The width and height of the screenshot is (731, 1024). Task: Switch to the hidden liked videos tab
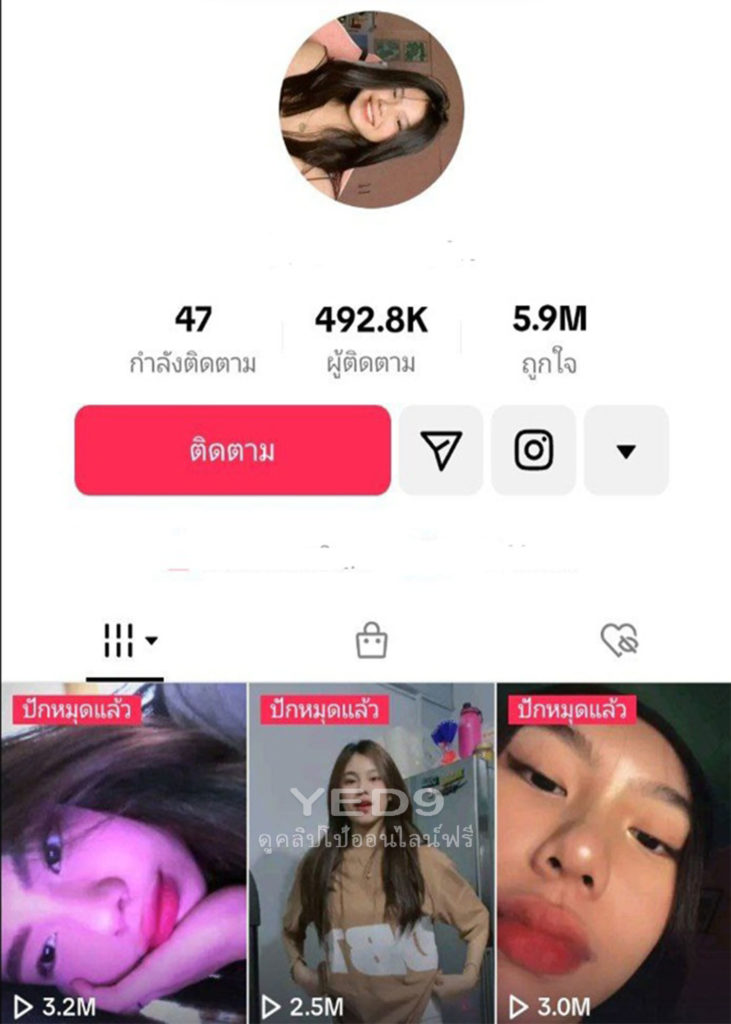619,641
